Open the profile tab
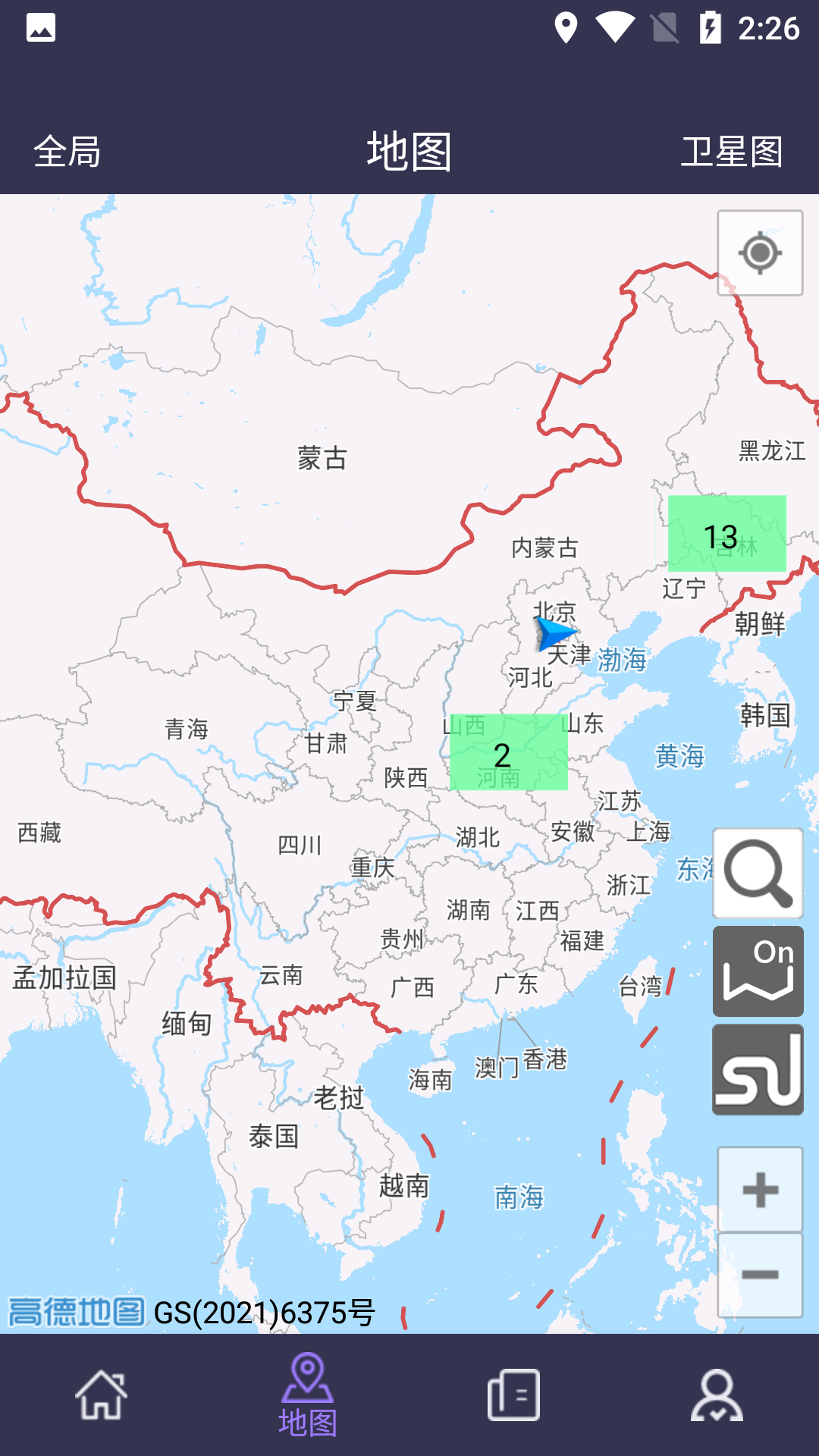This screenshot has height=1456, width=819. (717, 1394)
